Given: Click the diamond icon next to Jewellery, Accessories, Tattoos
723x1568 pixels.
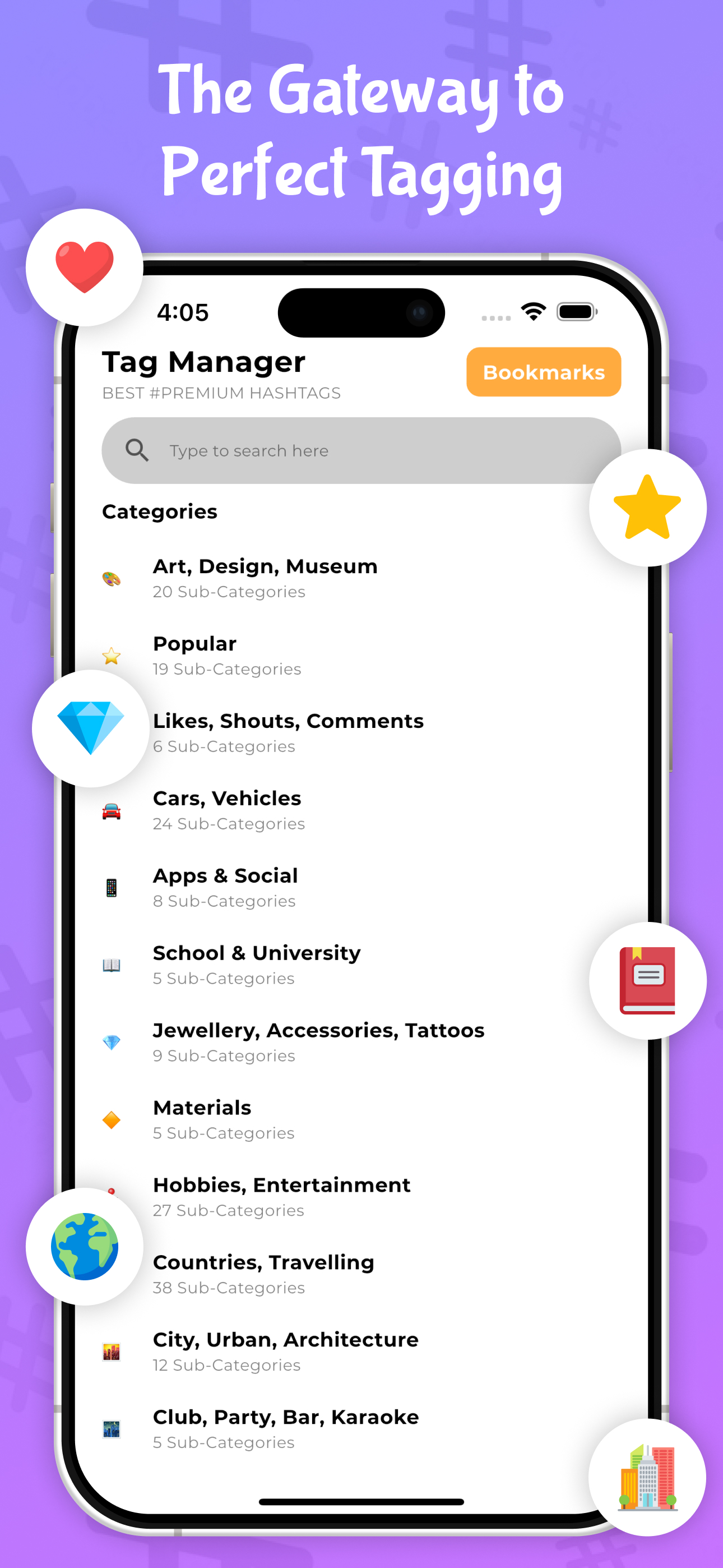Looking at the screenshot, I should click(112, 1043).
